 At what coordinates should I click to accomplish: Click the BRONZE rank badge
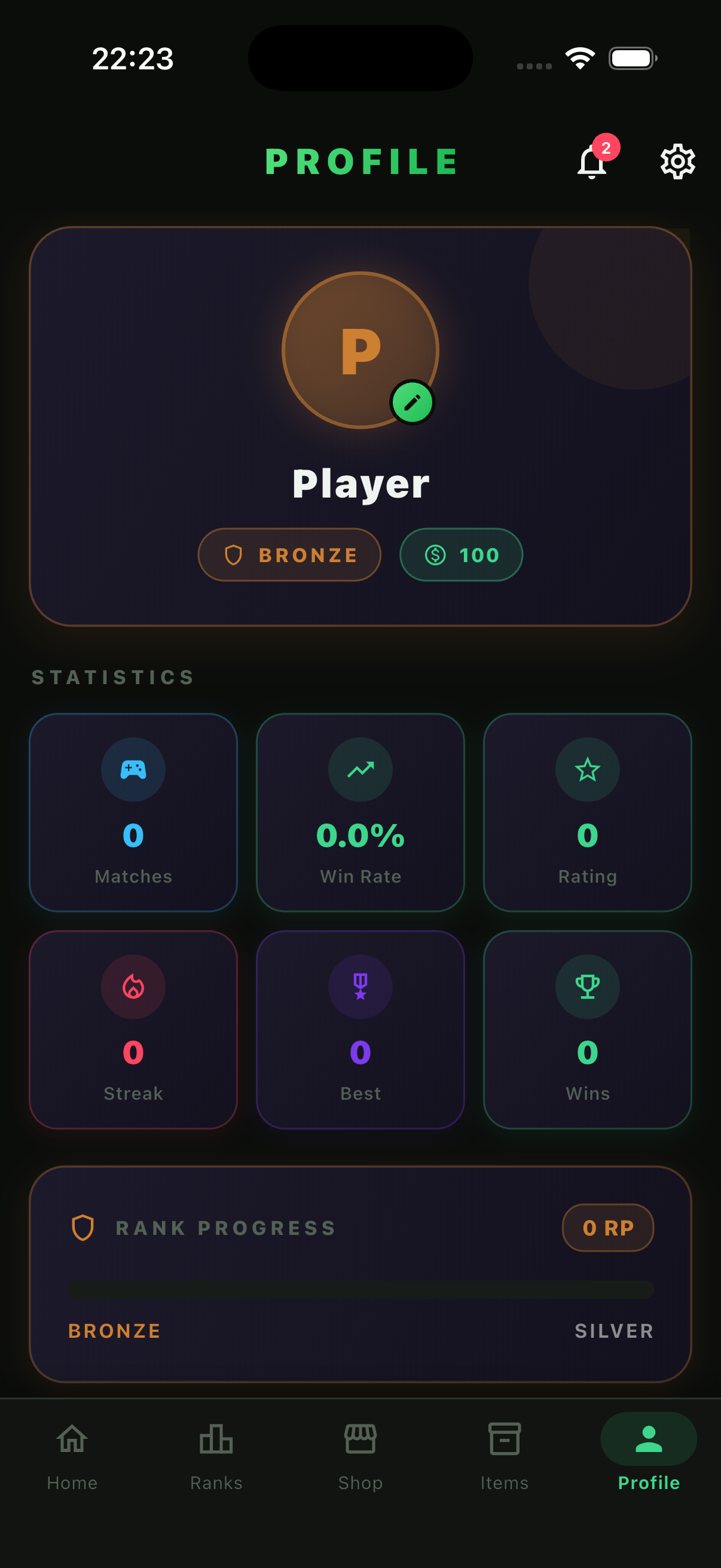click(289, 554)
